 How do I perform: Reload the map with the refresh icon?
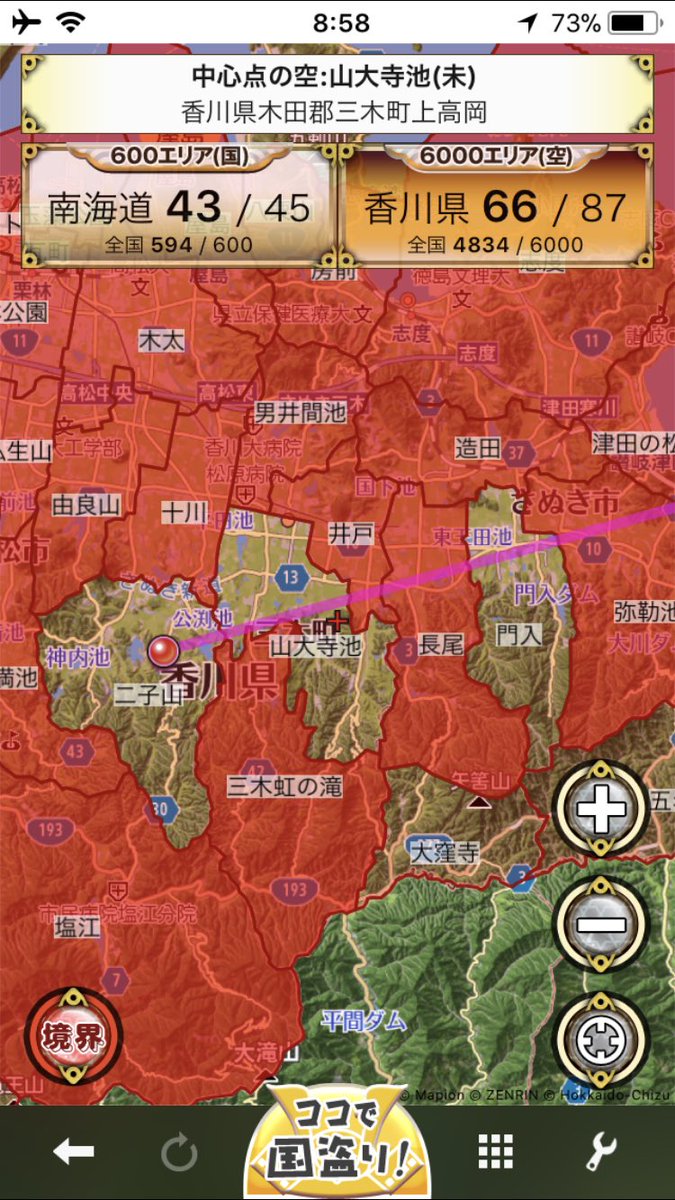point(179,1154)
